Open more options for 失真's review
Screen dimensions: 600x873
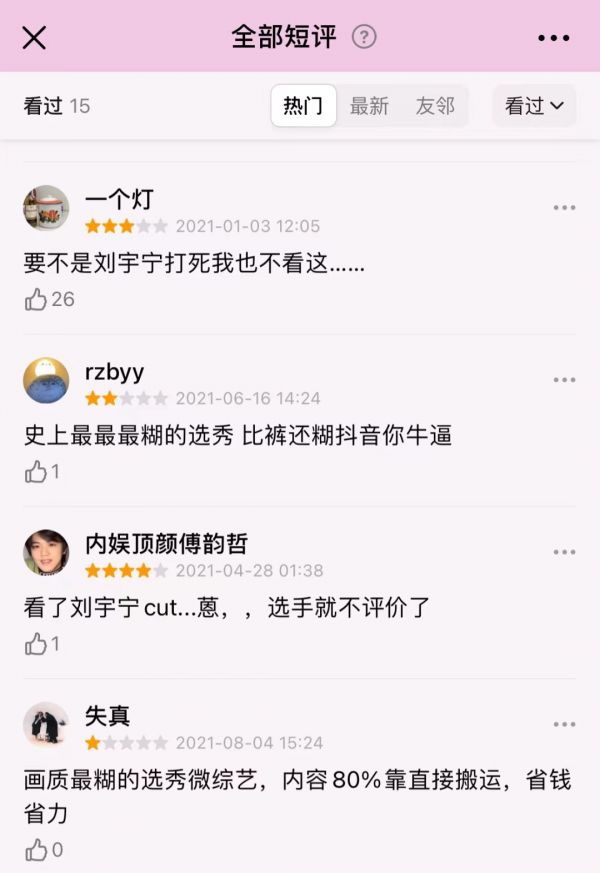tap(564, 725)
